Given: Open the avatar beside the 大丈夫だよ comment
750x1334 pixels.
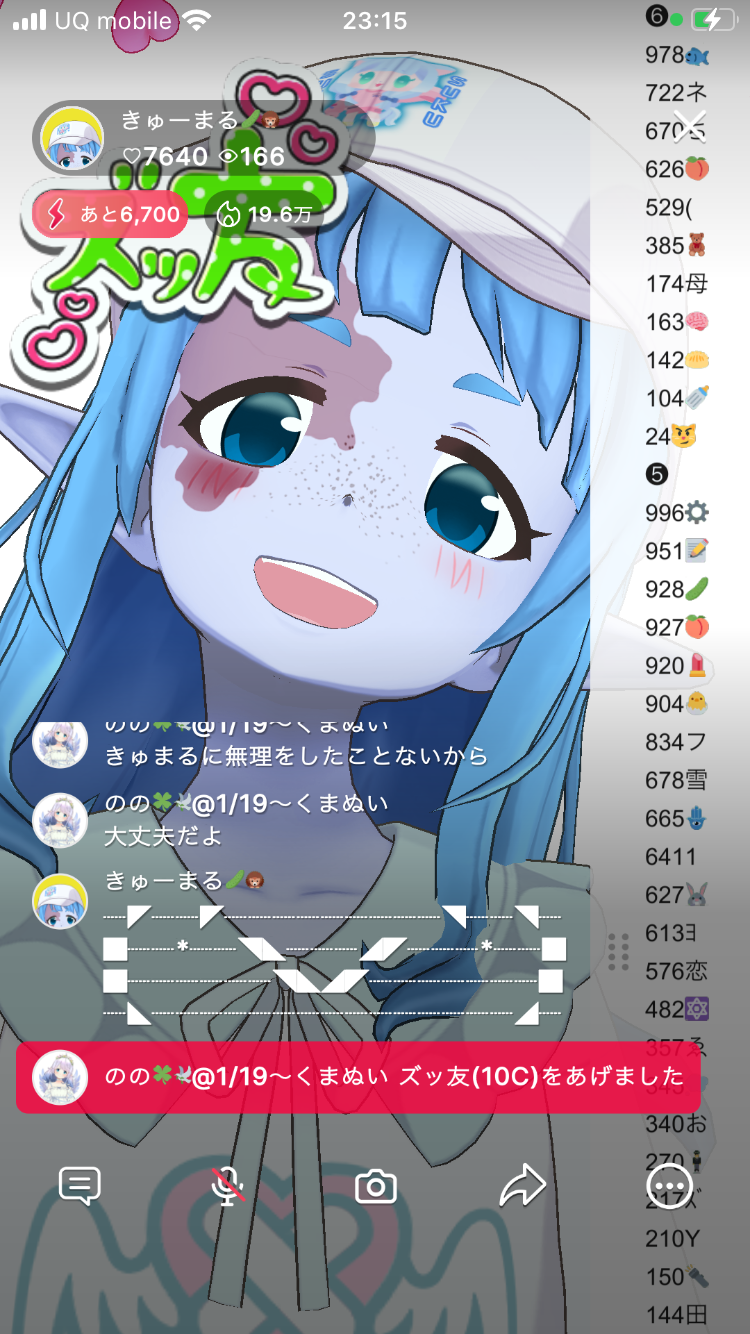Looking at the screenshot, I should tap(60, 820).
